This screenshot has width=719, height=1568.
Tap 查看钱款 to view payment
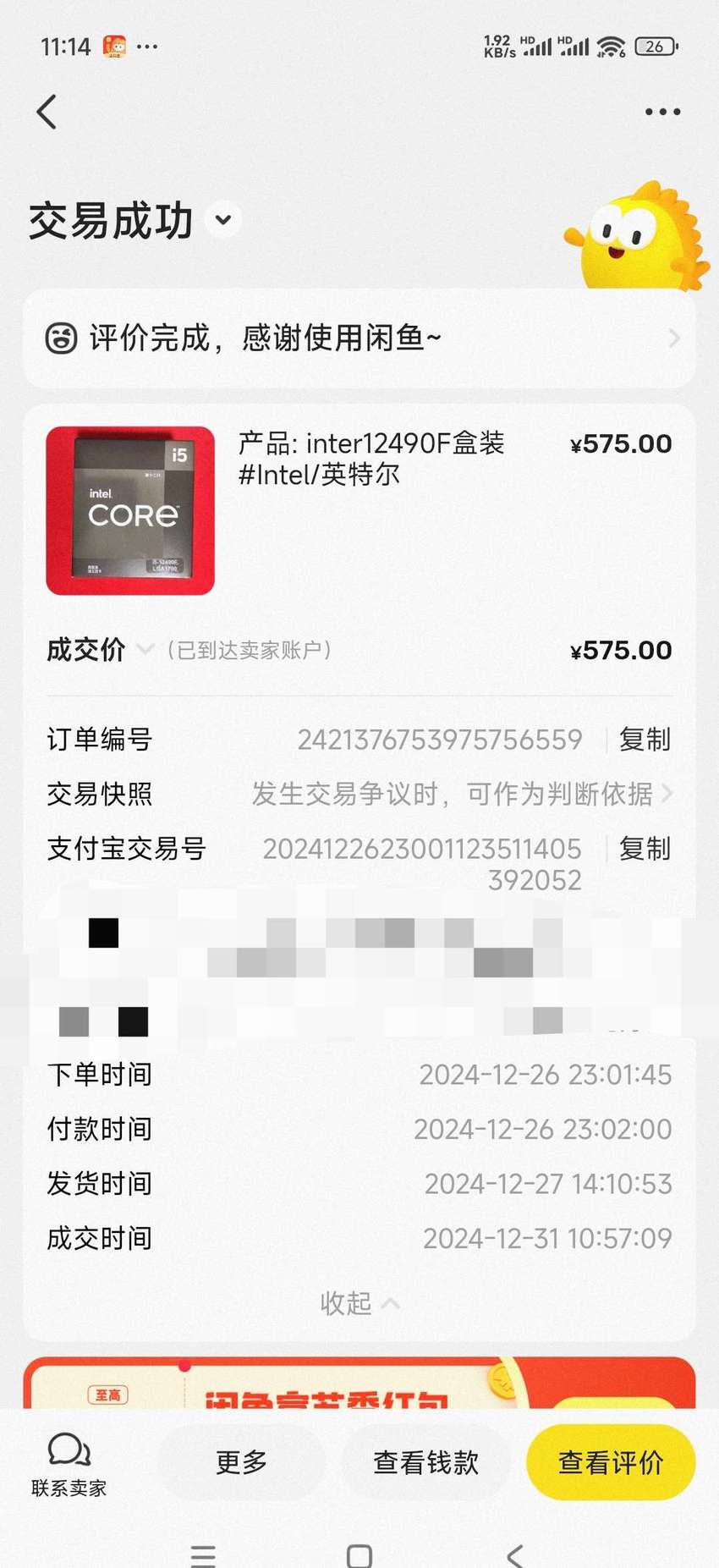click(426, 1462)
